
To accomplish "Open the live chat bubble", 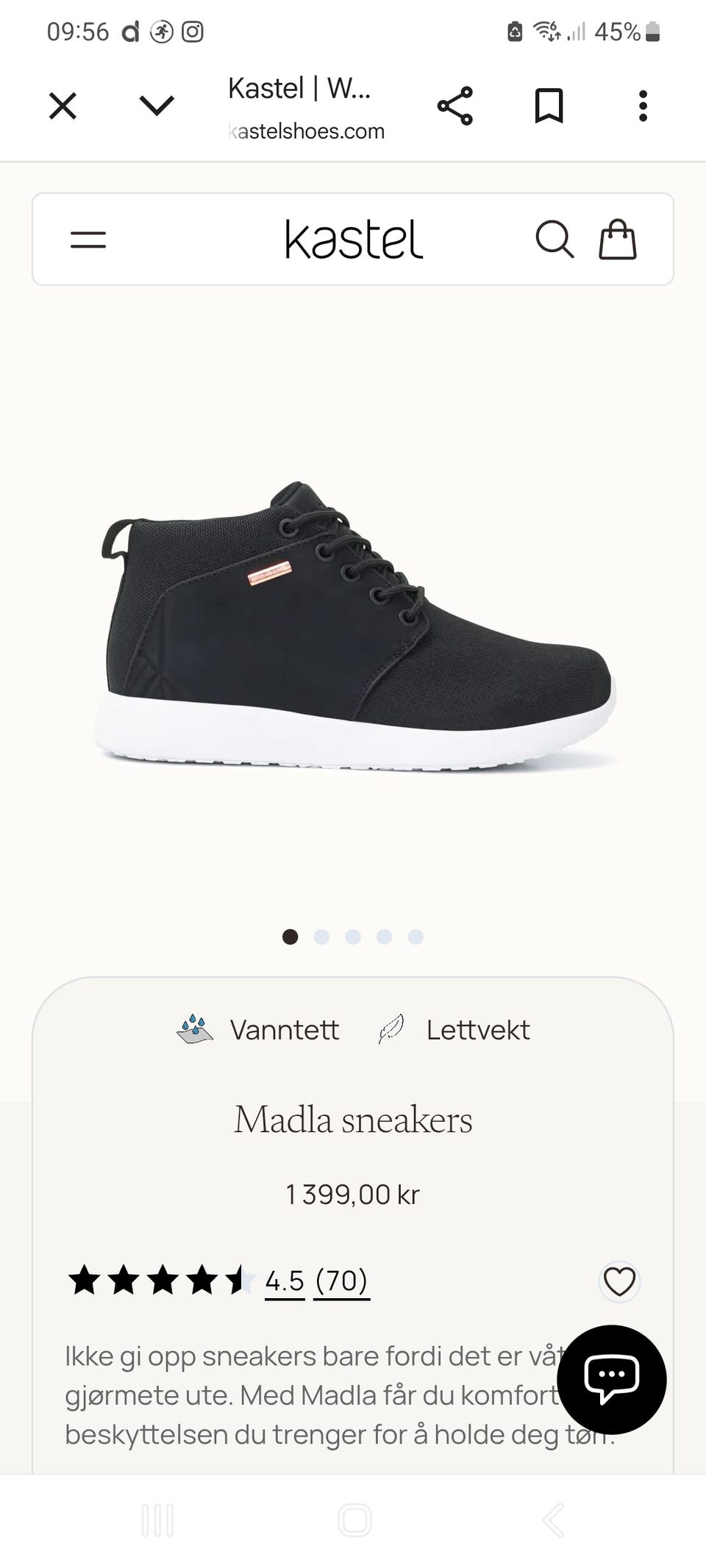I will (x=612, y=1380).
